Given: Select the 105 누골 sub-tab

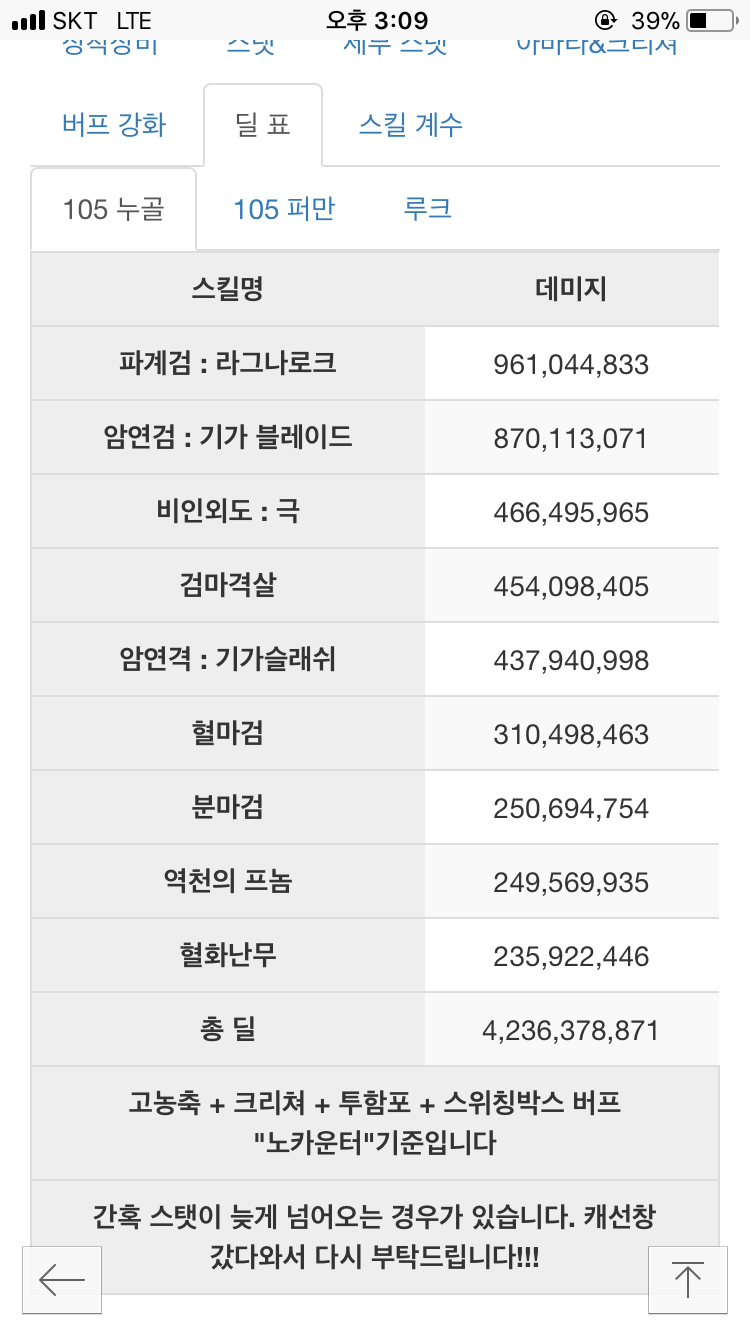Looking at the screenshot, I should click(114, 209).
